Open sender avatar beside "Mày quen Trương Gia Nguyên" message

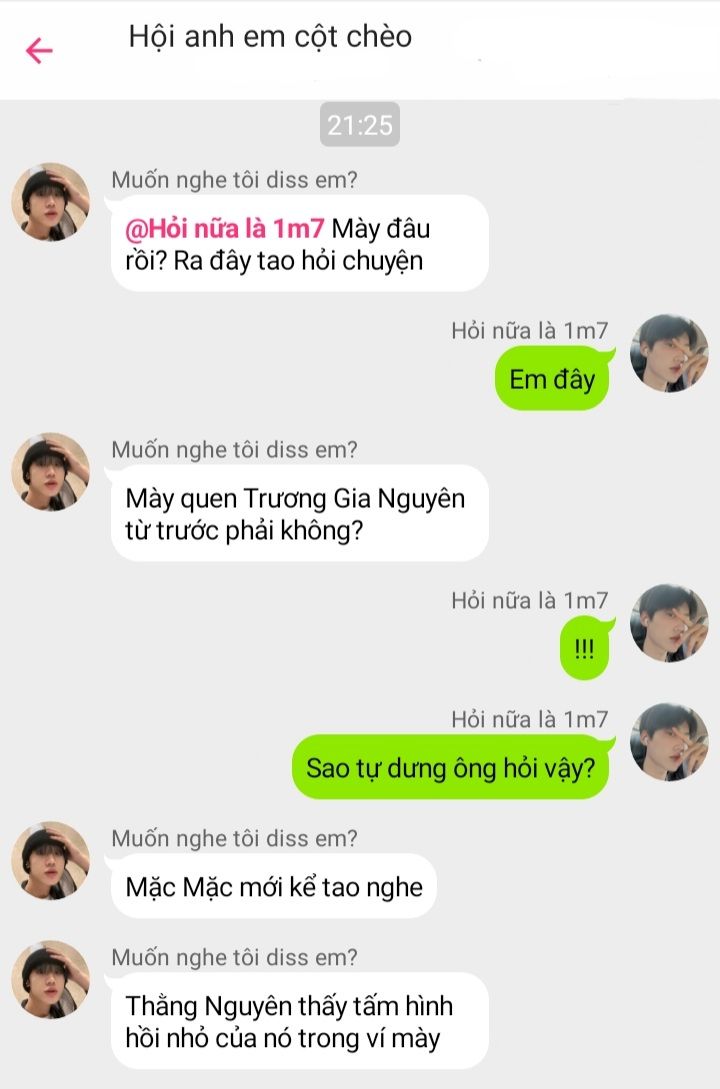(x=50, y=472)
